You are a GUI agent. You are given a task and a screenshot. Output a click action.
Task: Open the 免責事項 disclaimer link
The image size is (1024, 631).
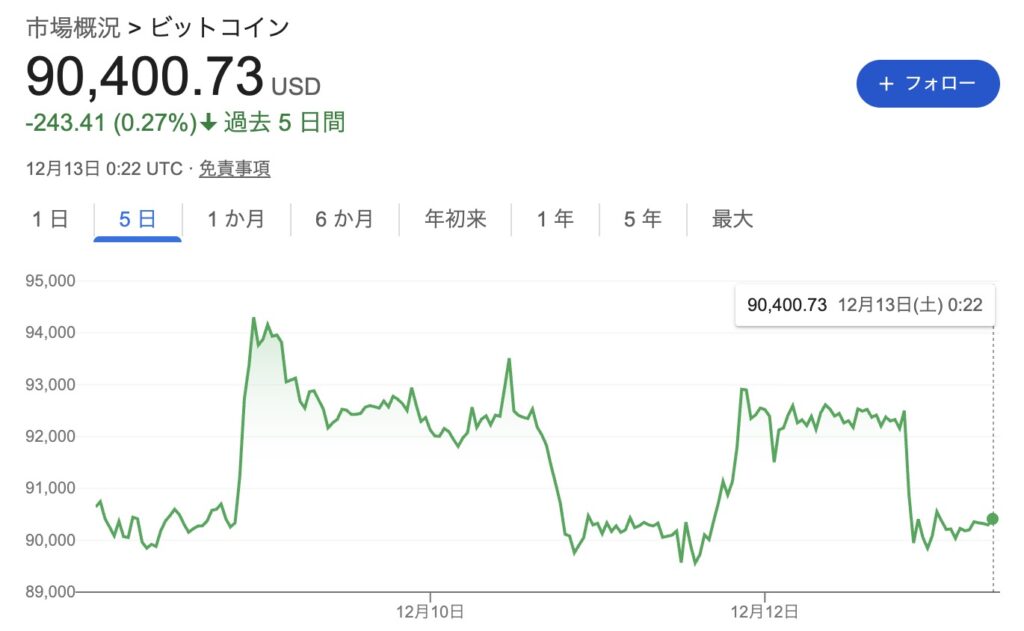click(234, 169)
